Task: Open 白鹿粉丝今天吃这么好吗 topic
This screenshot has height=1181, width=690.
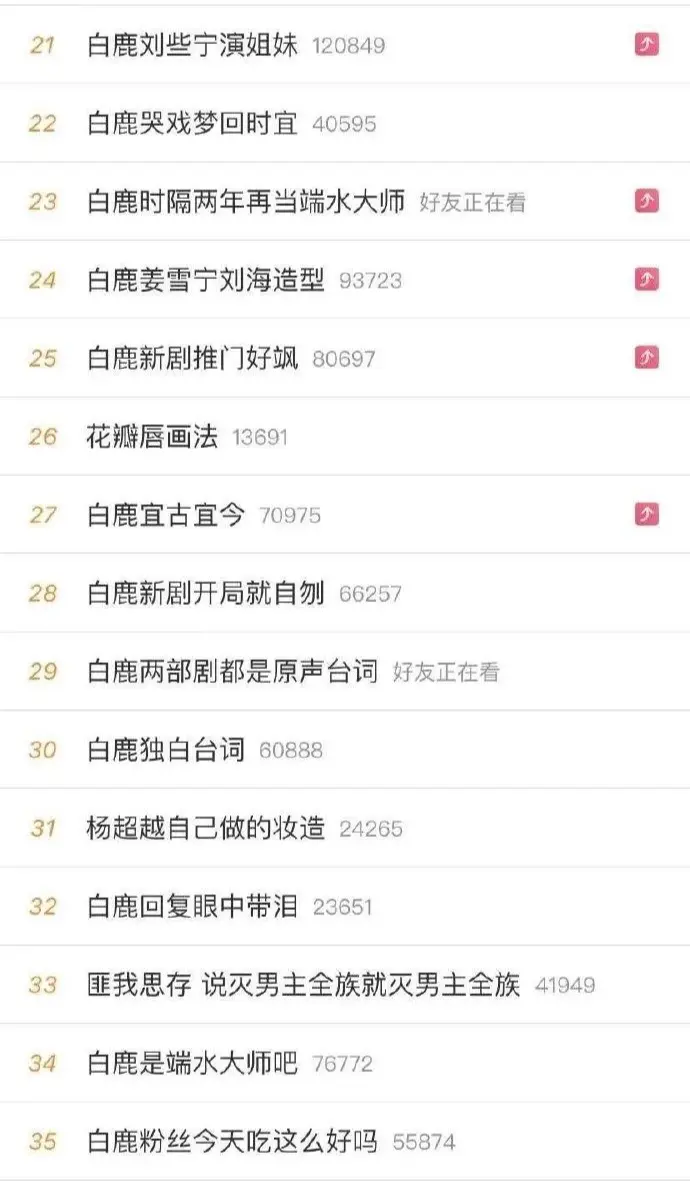Action: (x=233, y=1142)
